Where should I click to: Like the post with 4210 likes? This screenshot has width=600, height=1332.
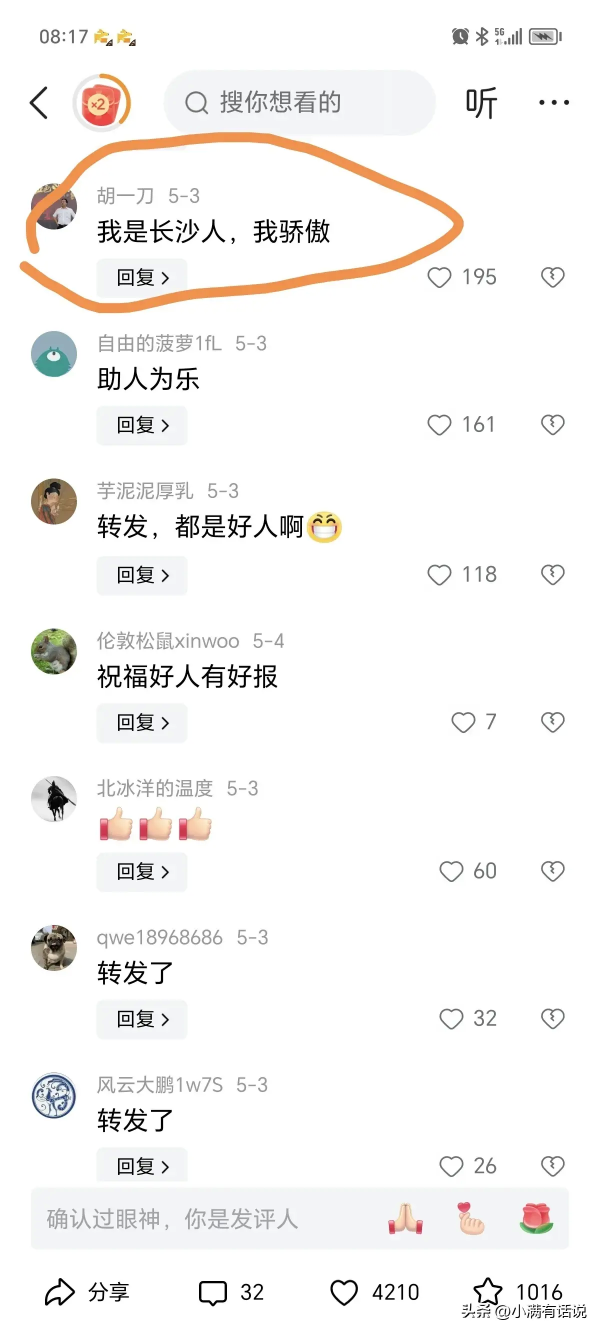[345, 1292]
